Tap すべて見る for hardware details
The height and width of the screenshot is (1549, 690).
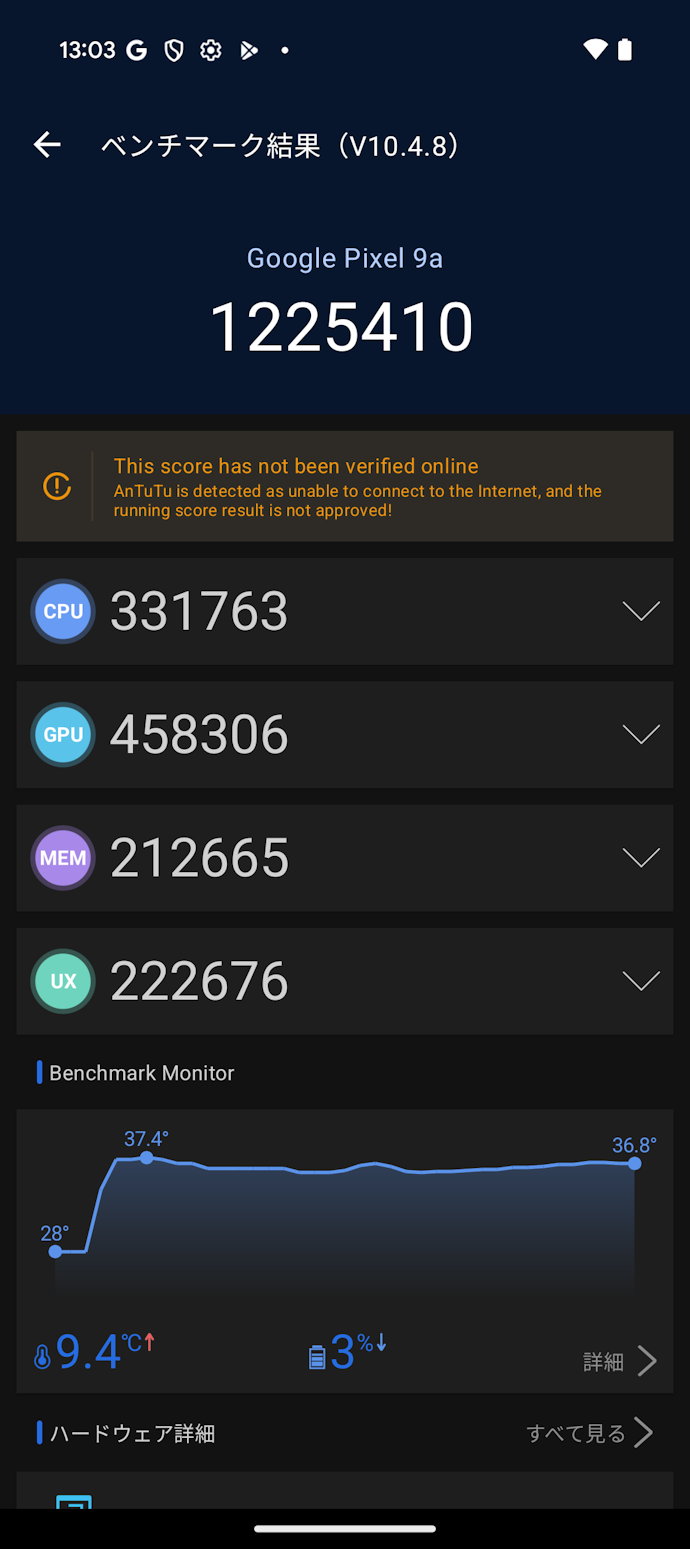tap(590, 1433)
